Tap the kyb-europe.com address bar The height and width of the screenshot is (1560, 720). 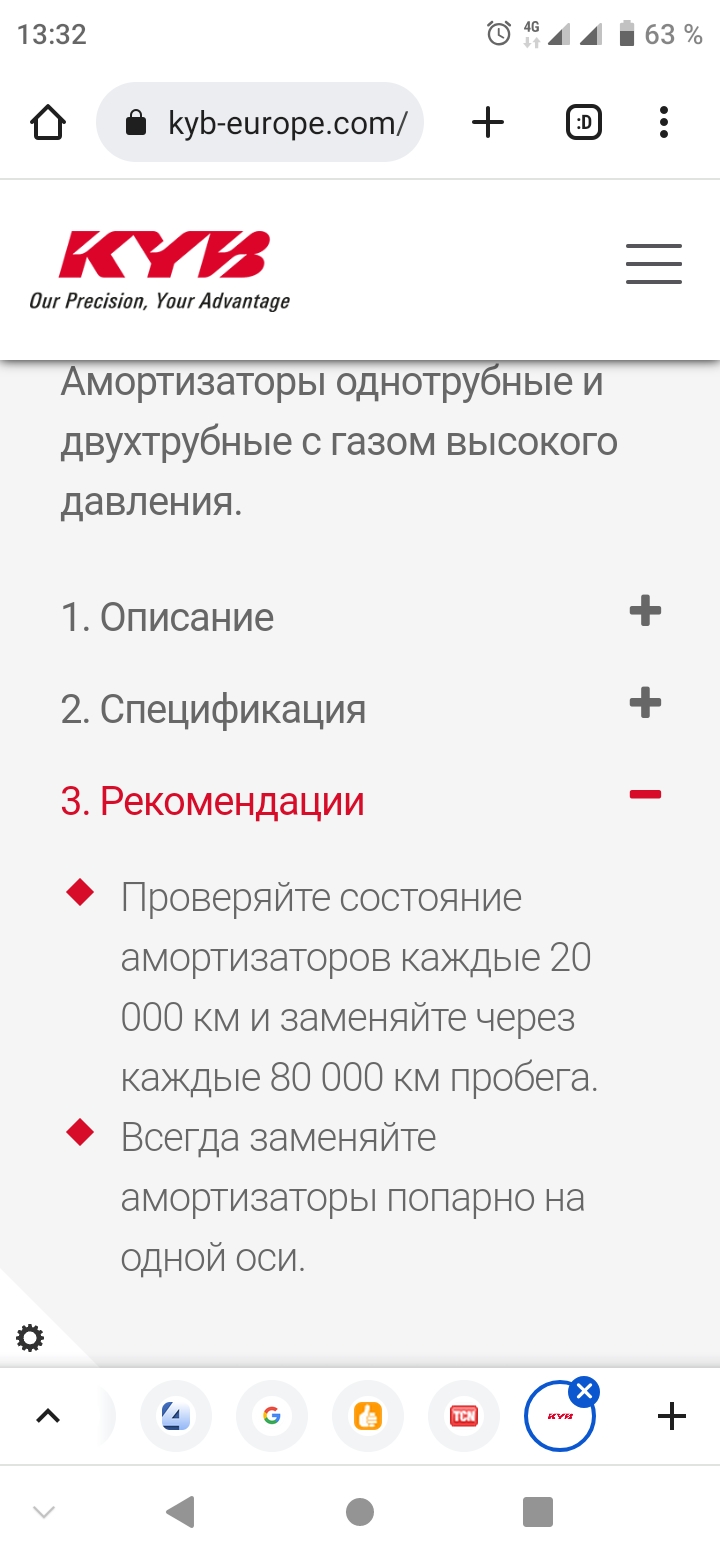[x=260, y=123]
